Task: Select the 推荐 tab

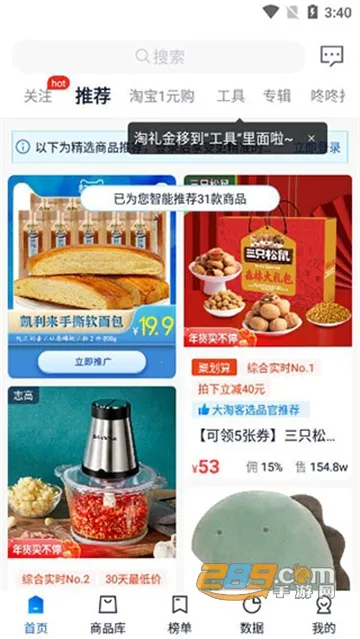Action: click(93, 96)
